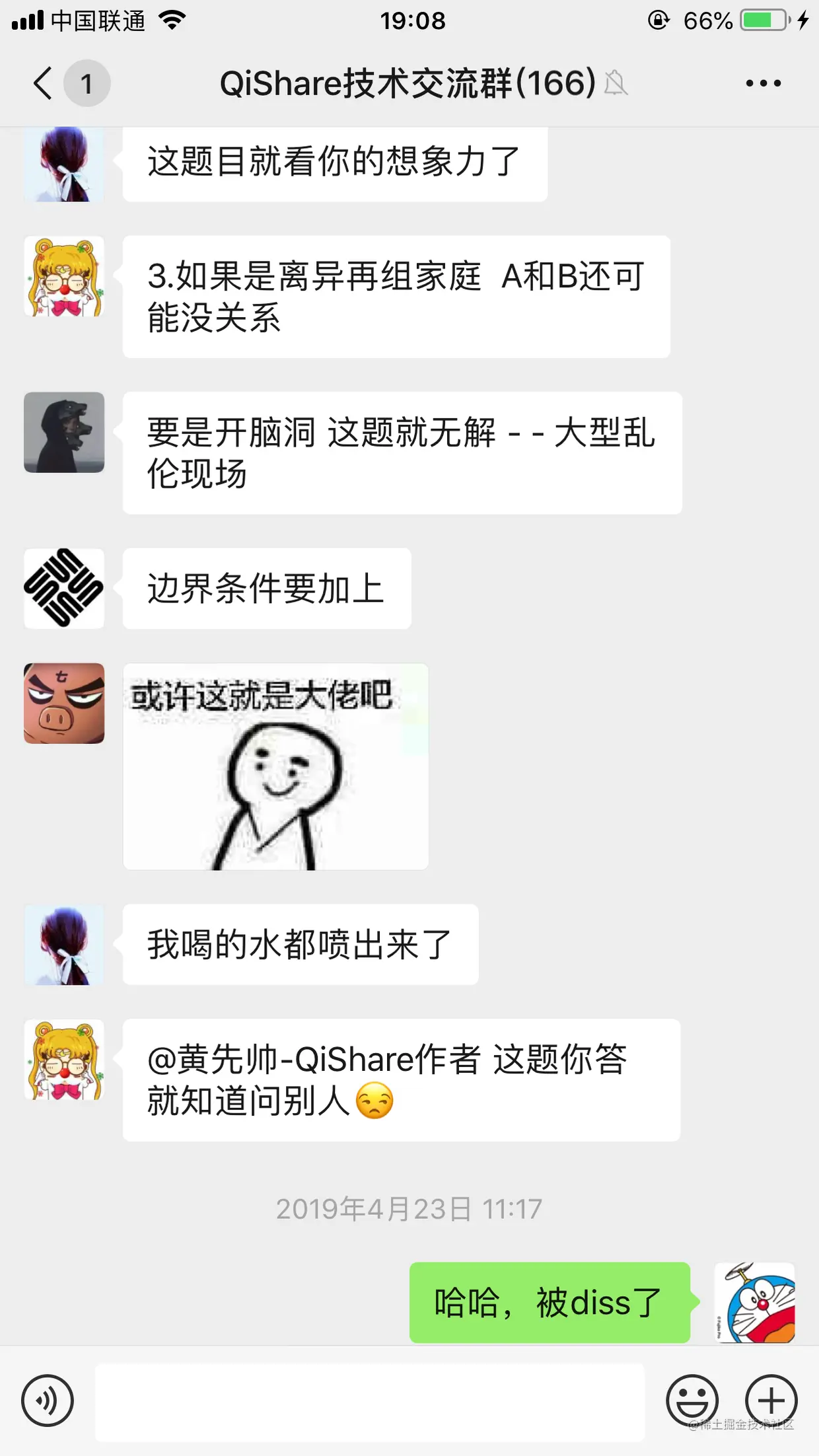Open profile of sender of 要是开脑洞 message

64,432
